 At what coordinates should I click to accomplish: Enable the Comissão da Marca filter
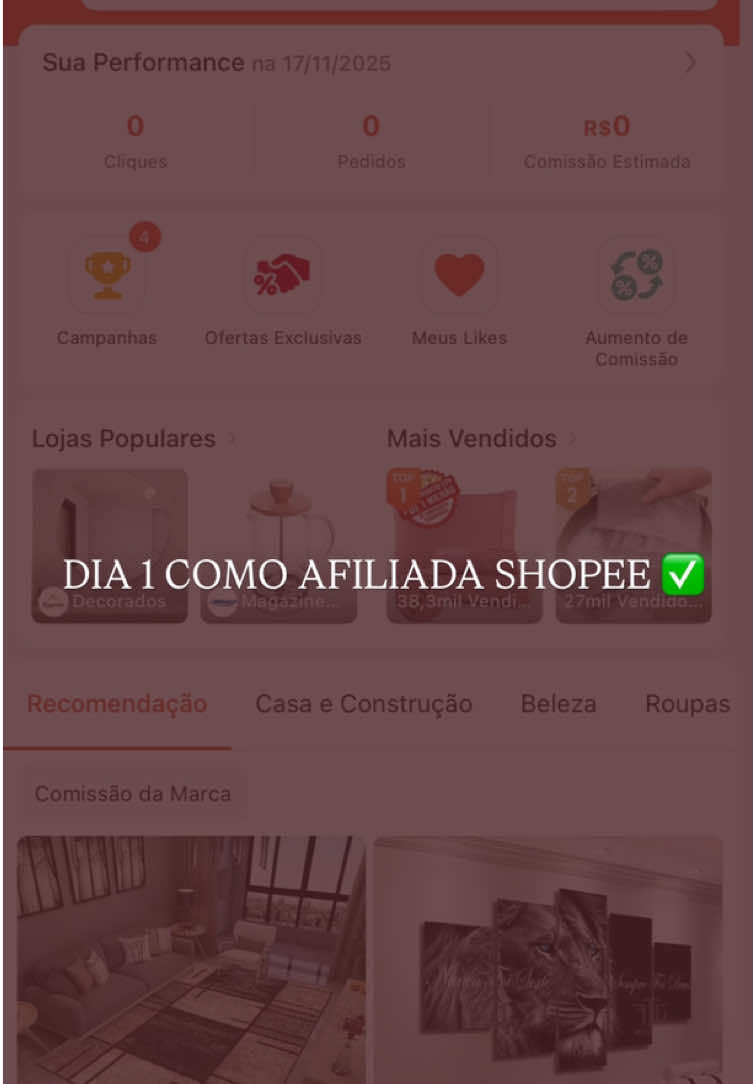click(x=132, y=793)
